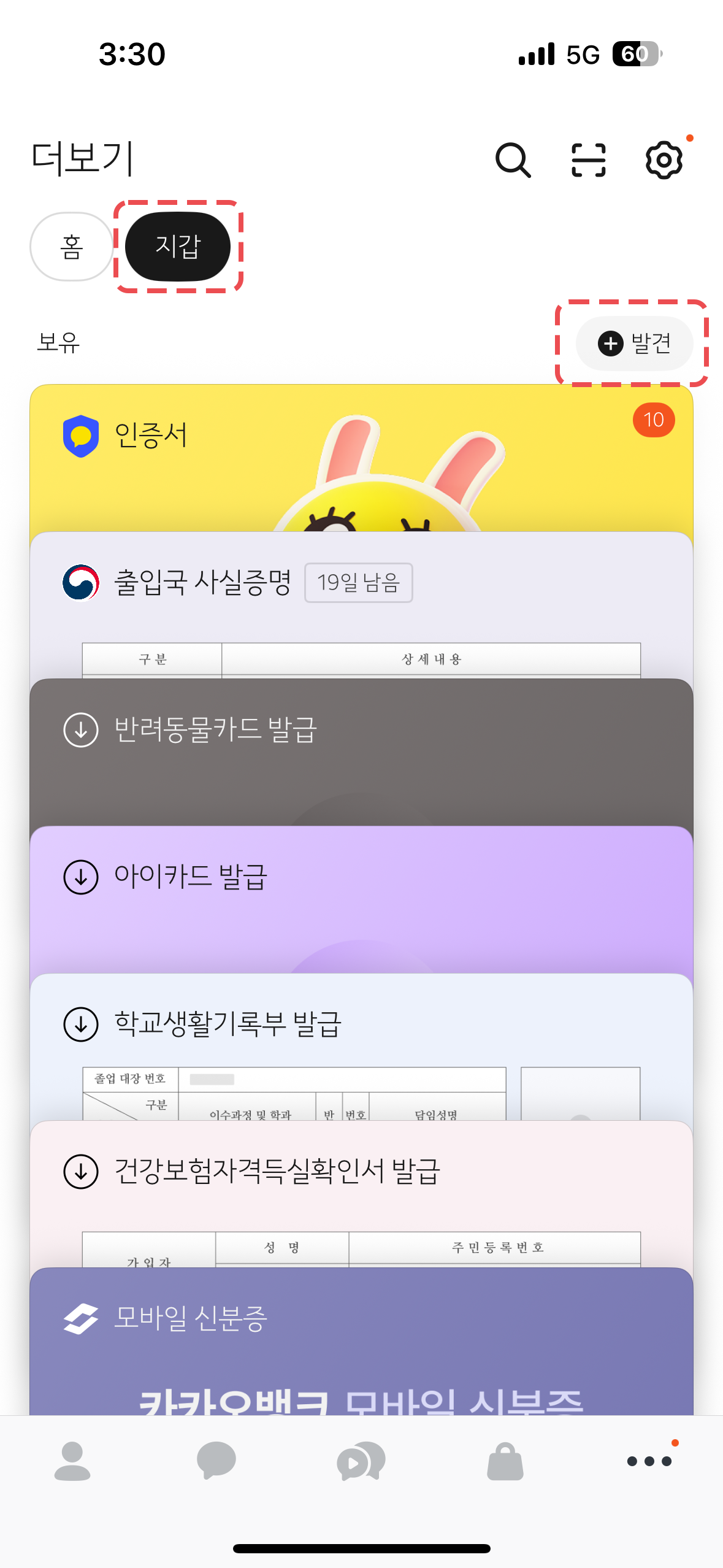The height and width of the screenshot is (1568, 723).
Task: Open the open-chat play tab
Action: pos(361,1461)
